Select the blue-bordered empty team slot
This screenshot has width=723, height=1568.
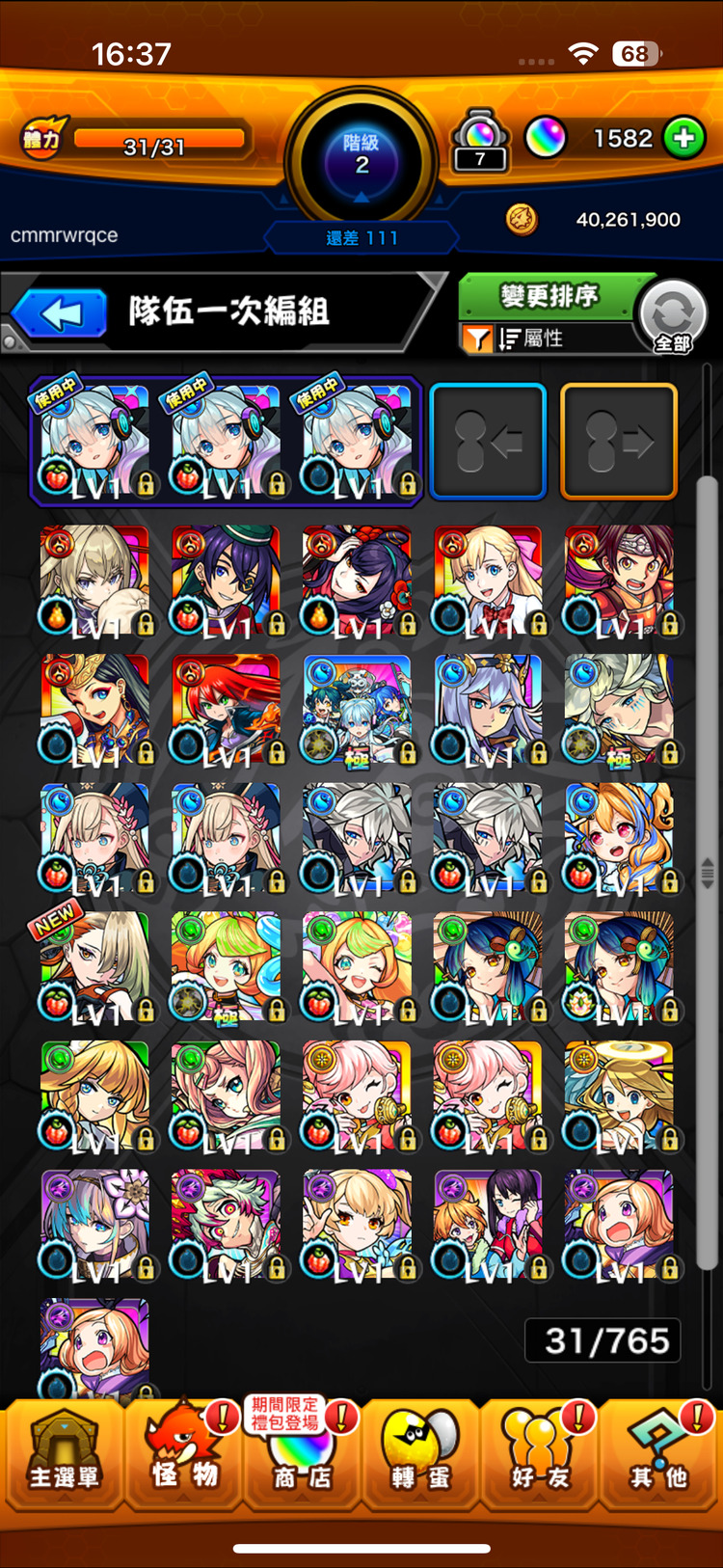pyautogui.click(x=488, y=441)
